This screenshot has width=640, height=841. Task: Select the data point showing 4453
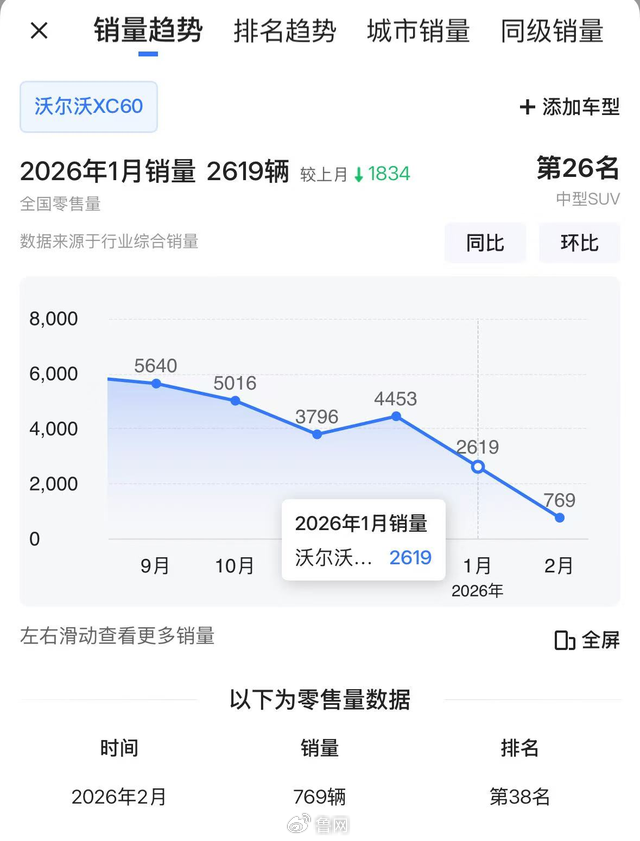click(x=396, y=416)
